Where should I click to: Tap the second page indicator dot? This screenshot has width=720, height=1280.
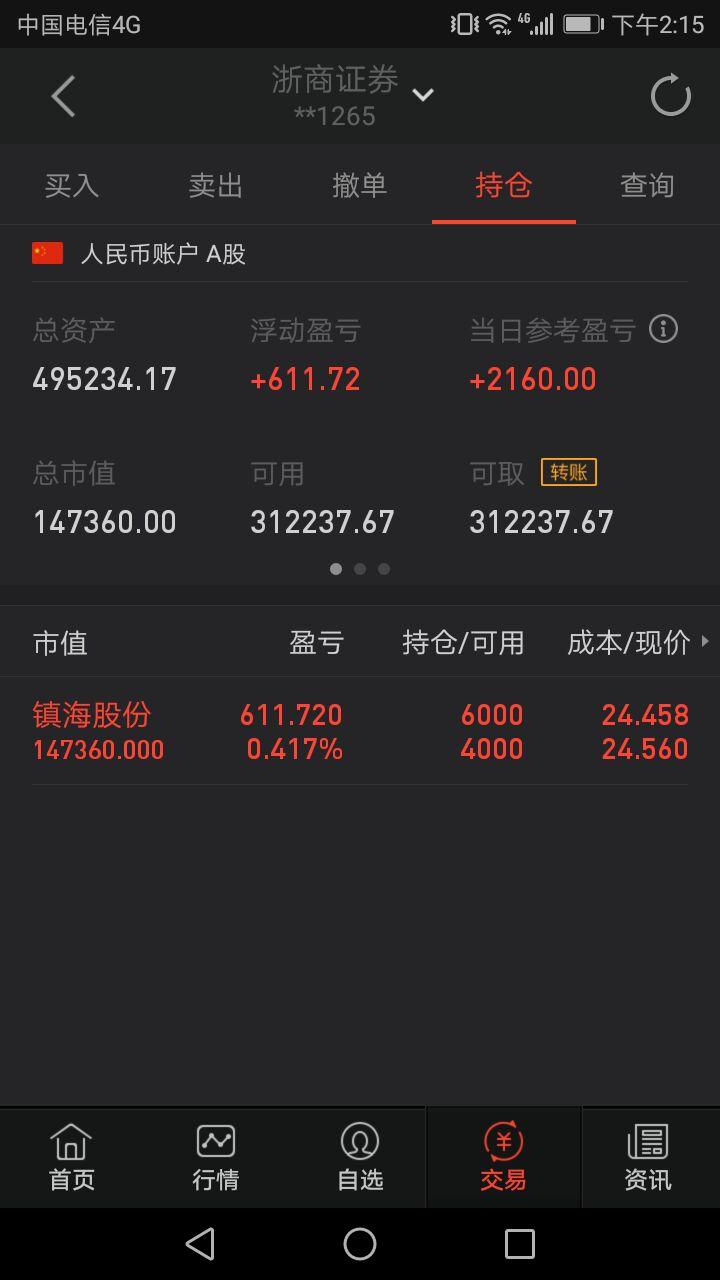click(x=360, y=568)
